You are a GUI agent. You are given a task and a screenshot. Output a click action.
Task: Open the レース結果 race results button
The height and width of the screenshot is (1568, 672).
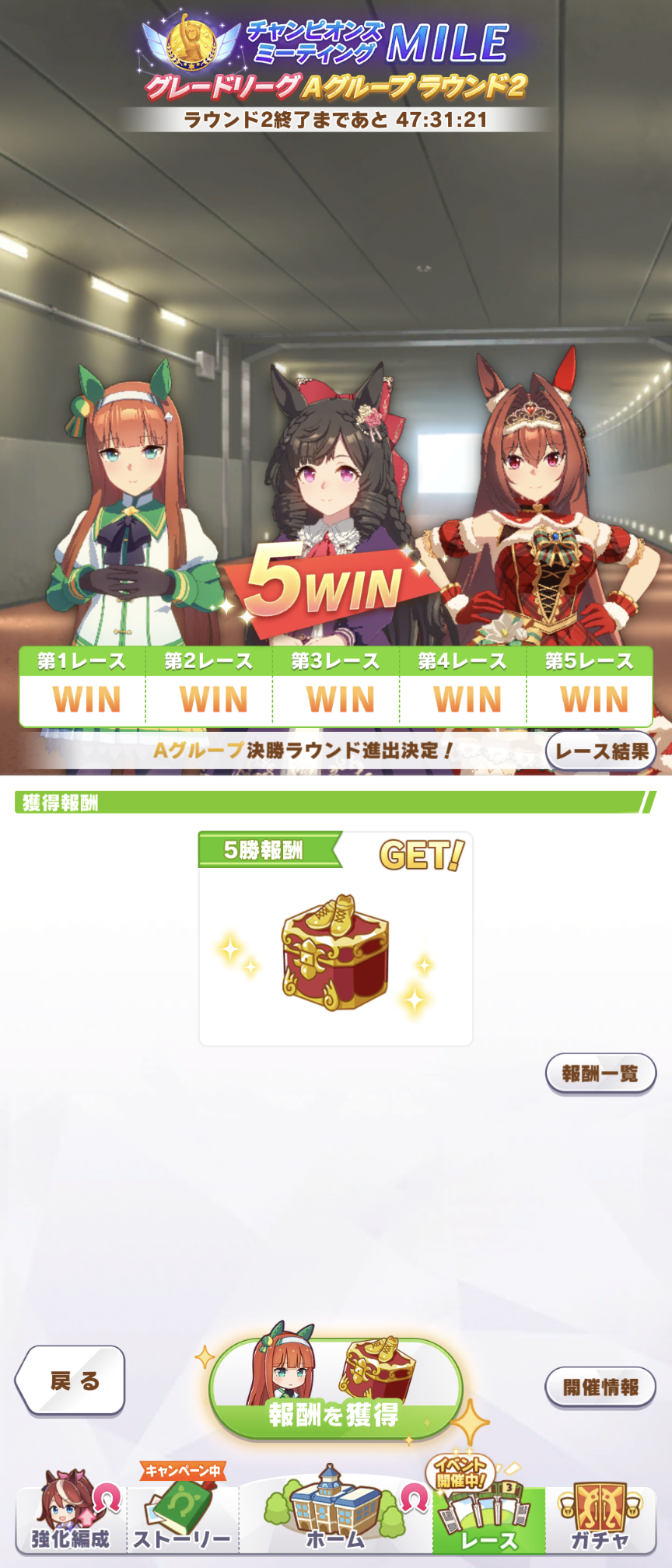point(601,751)
